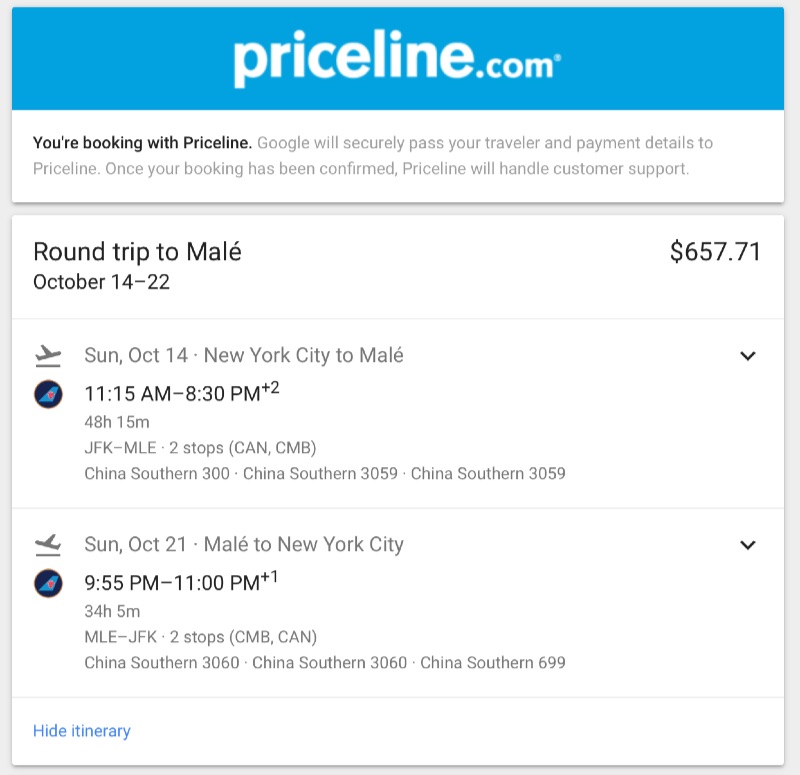Expand the Oct 21 return flight details
Image resolution: width=800 pixels, height=775 pixels.
pyautogui.click(x=747, y=545)
